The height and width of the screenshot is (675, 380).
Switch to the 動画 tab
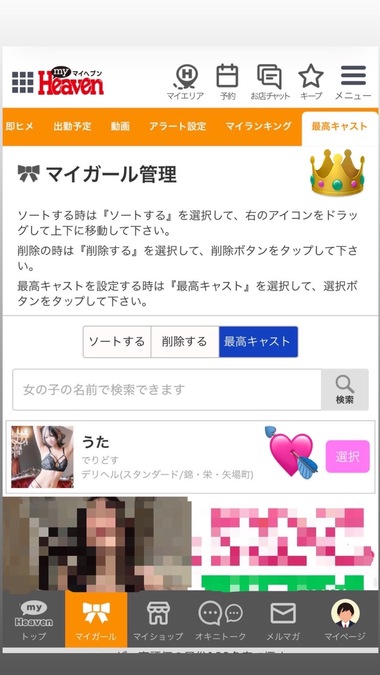[x=120, y=127]
